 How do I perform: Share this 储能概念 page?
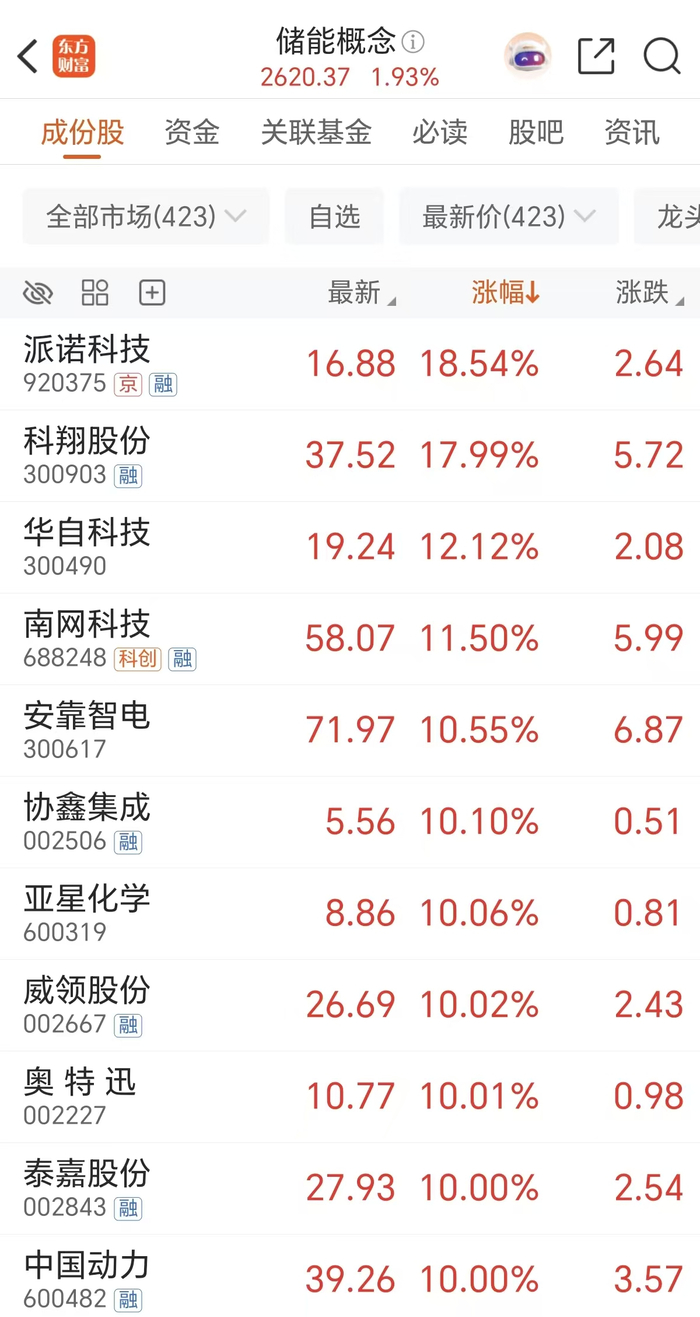[x=596, y=57]
